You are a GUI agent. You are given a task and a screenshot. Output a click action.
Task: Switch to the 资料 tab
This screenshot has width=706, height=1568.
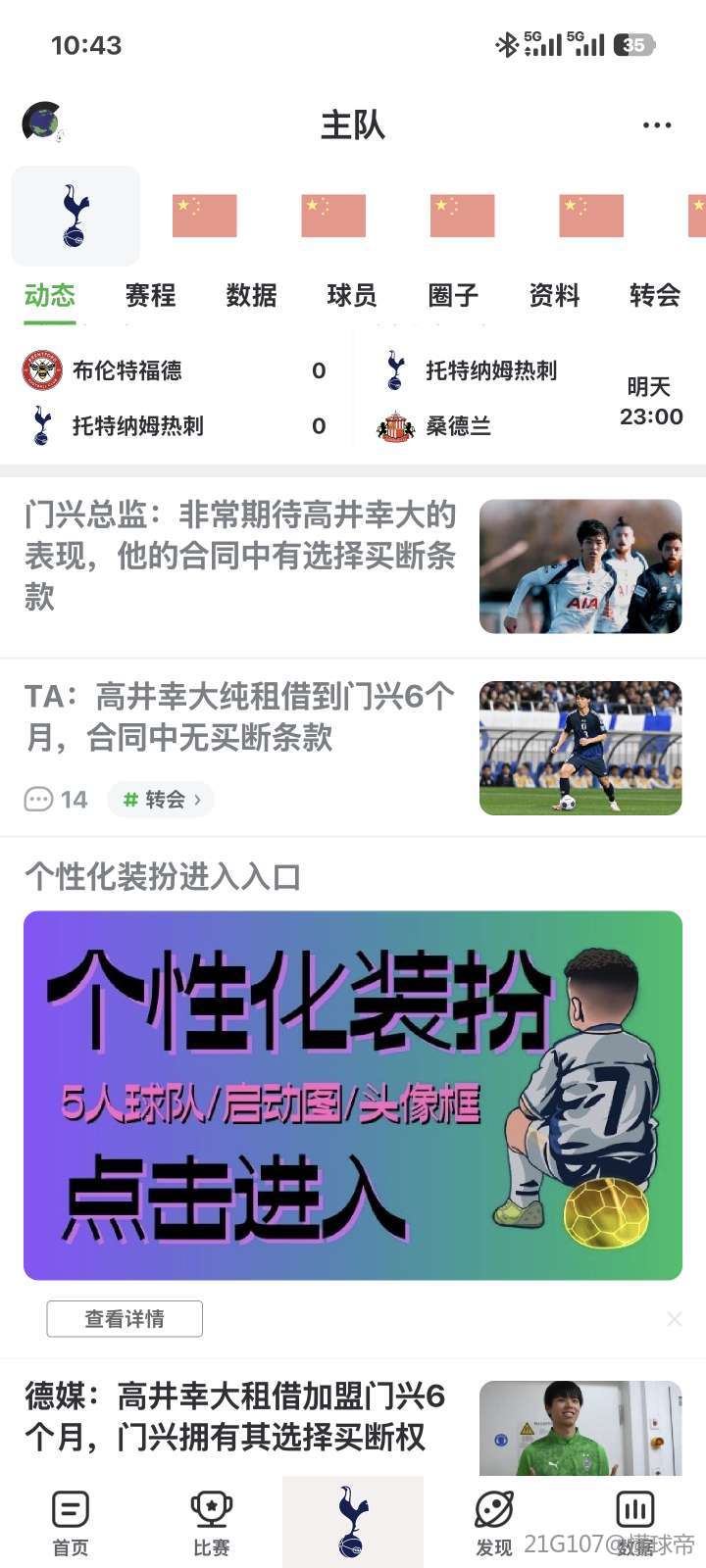pos(554,295)
